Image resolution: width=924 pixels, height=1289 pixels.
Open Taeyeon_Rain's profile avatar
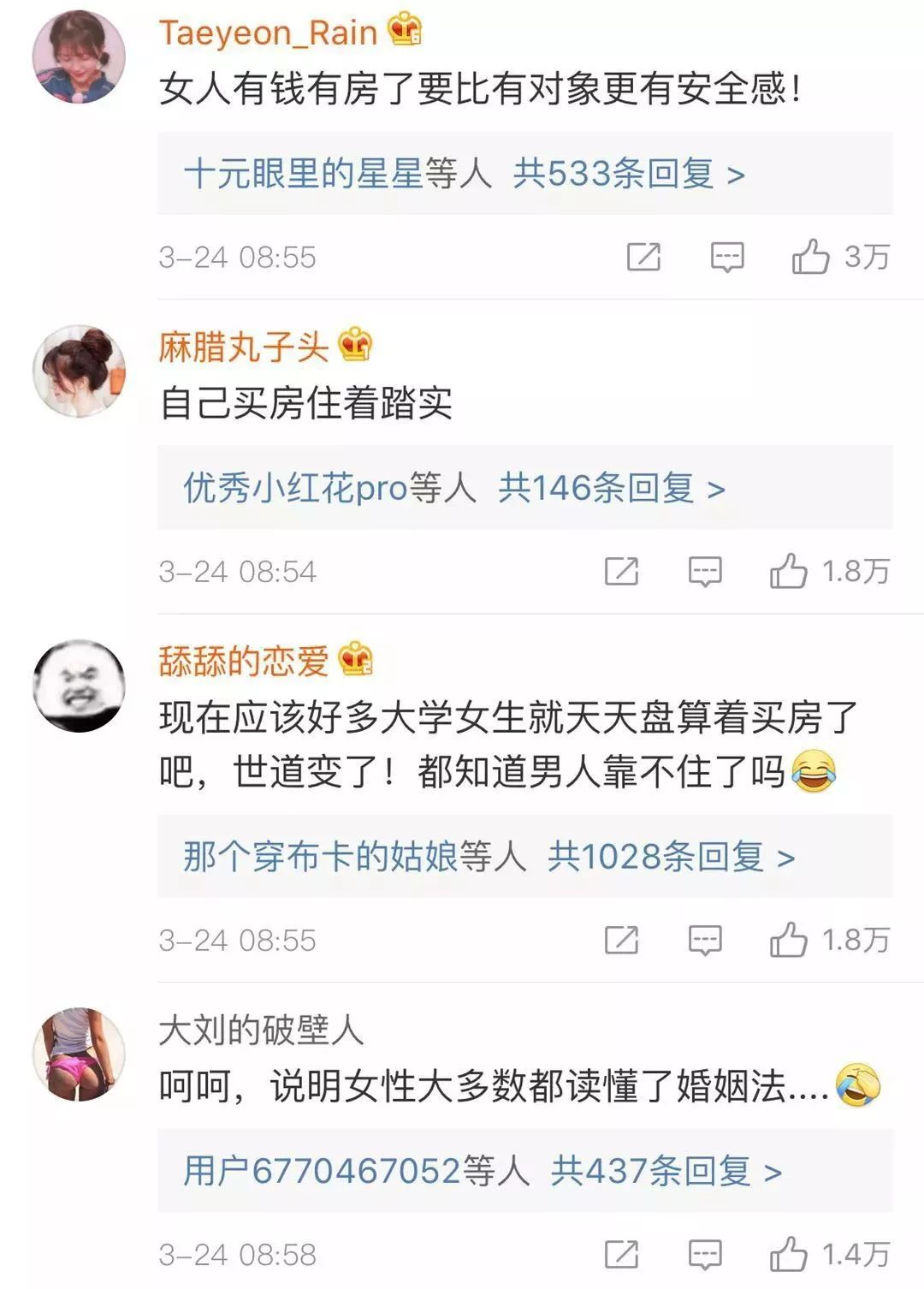pyautogui.click(x=79, y=57)
